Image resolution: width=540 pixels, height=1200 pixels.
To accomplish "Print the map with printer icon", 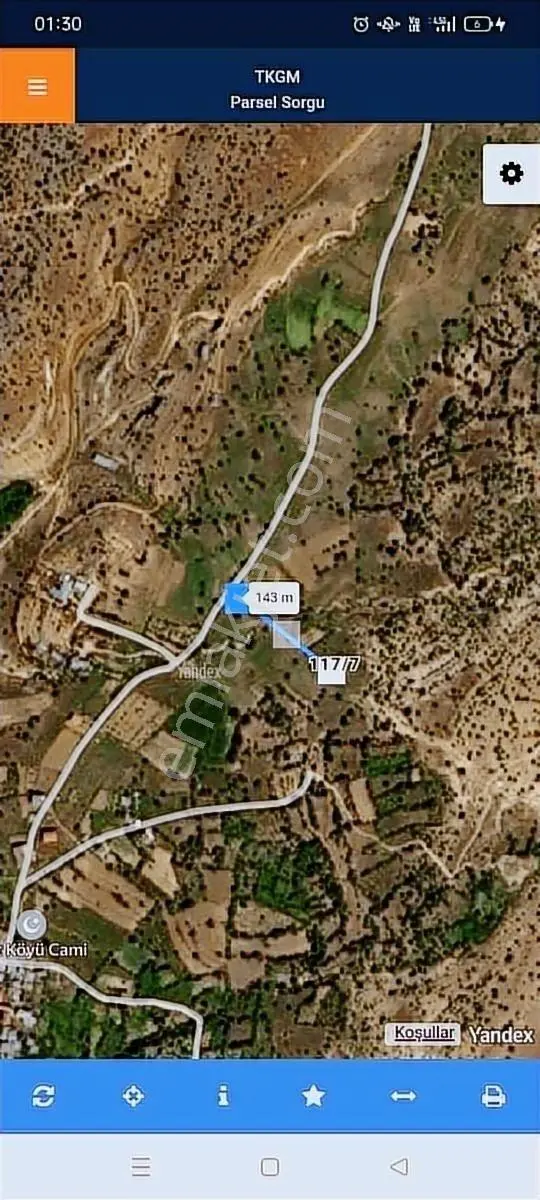I will [493, 1096].
